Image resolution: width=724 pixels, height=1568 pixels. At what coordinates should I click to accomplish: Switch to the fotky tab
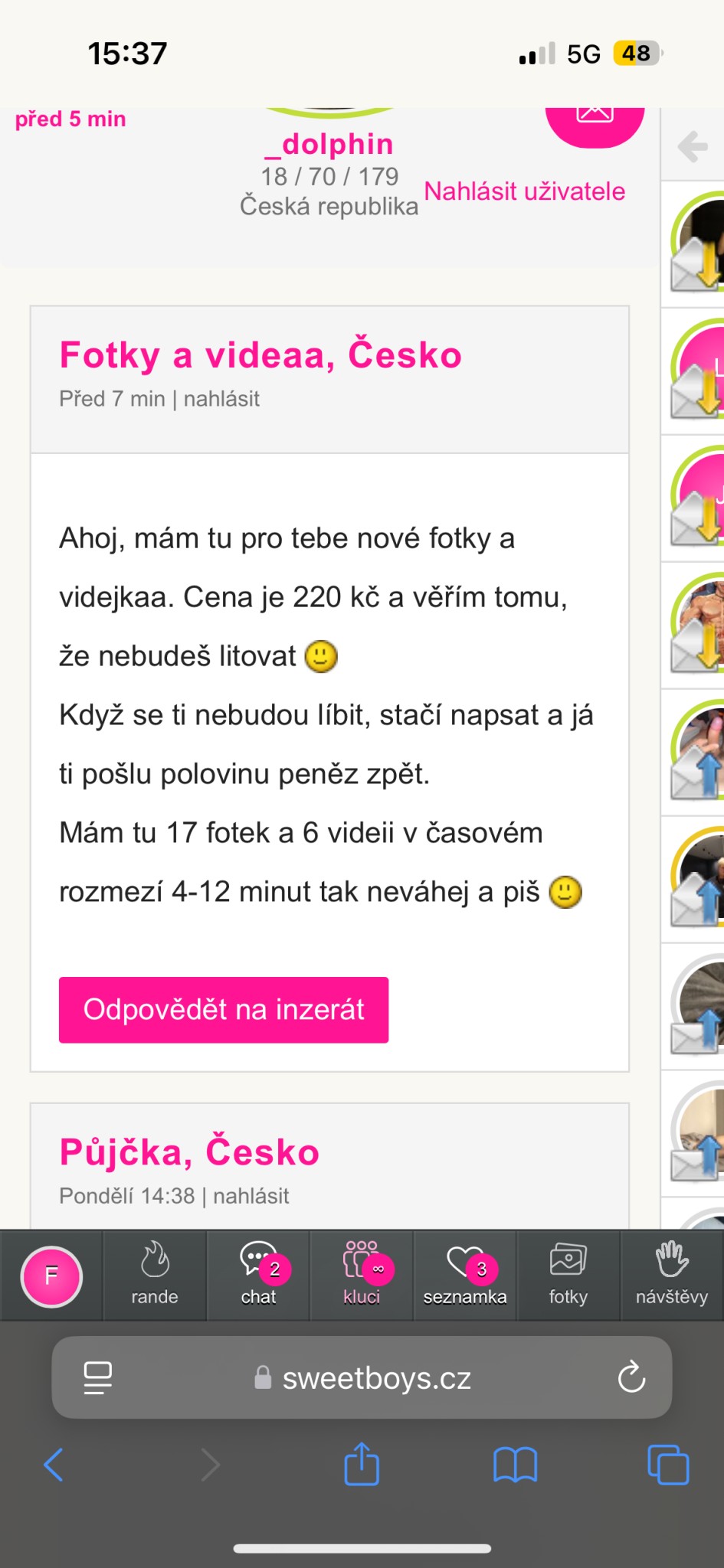[x=568, y=1275]
